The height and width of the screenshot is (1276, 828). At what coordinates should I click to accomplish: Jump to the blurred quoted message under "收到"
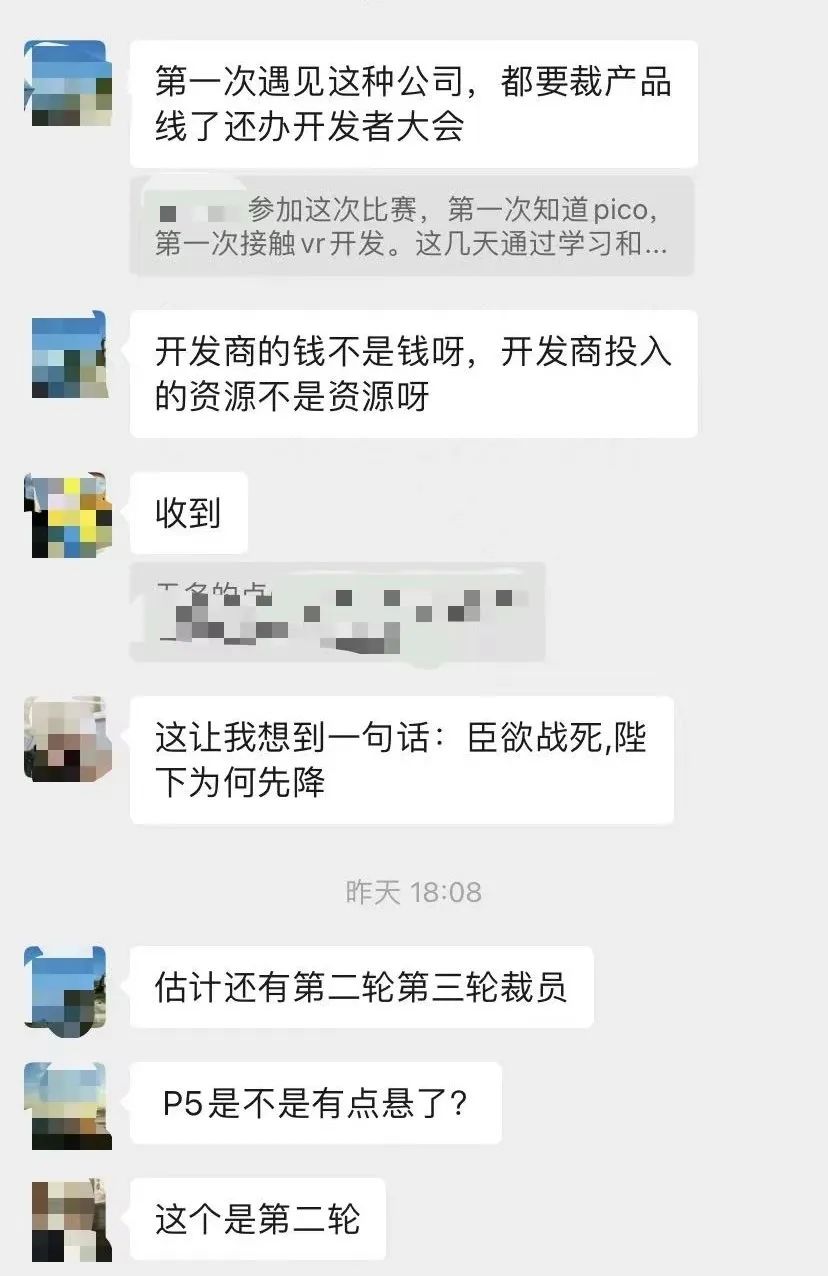coord(337,611)
